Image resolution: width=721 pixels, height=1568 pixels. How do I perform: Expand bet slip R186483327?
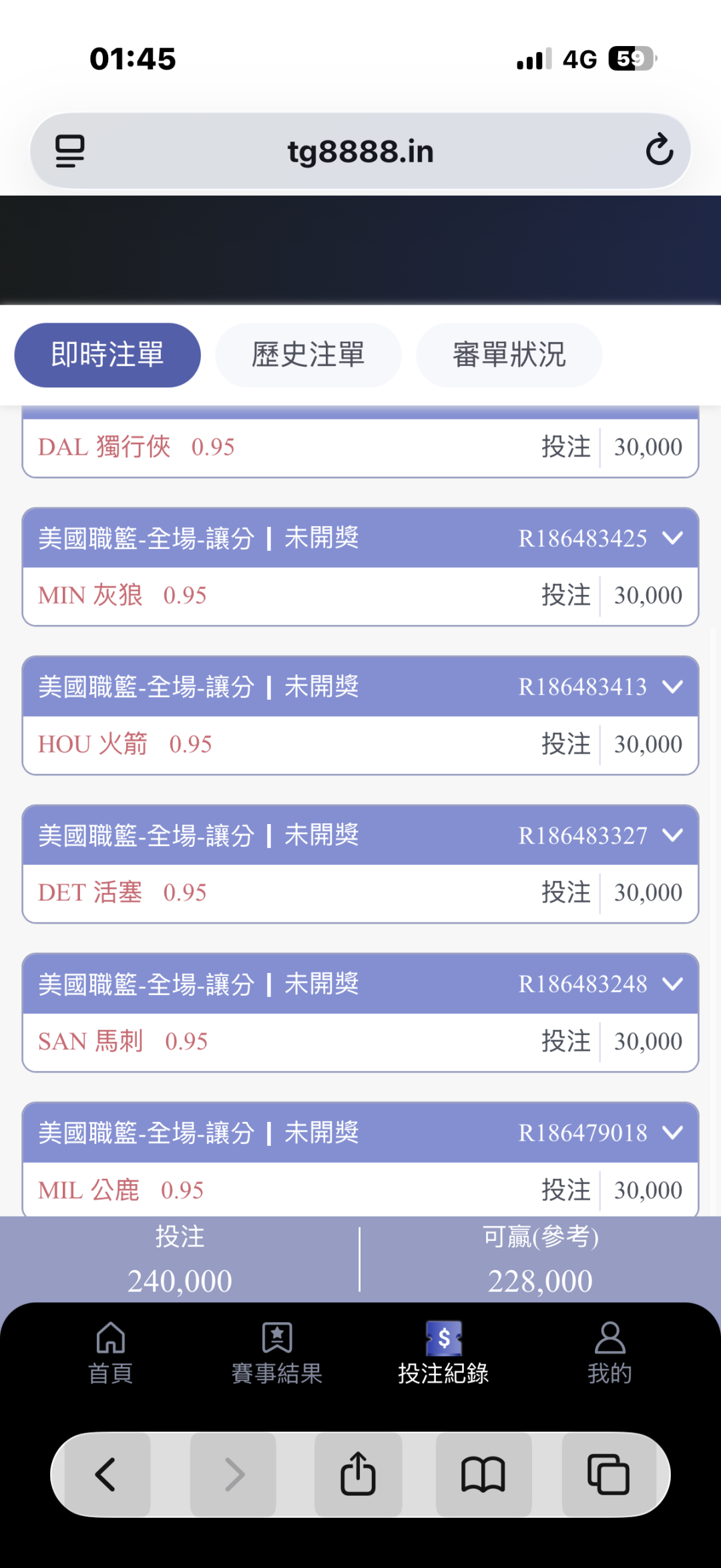click(x=673, y=835)
